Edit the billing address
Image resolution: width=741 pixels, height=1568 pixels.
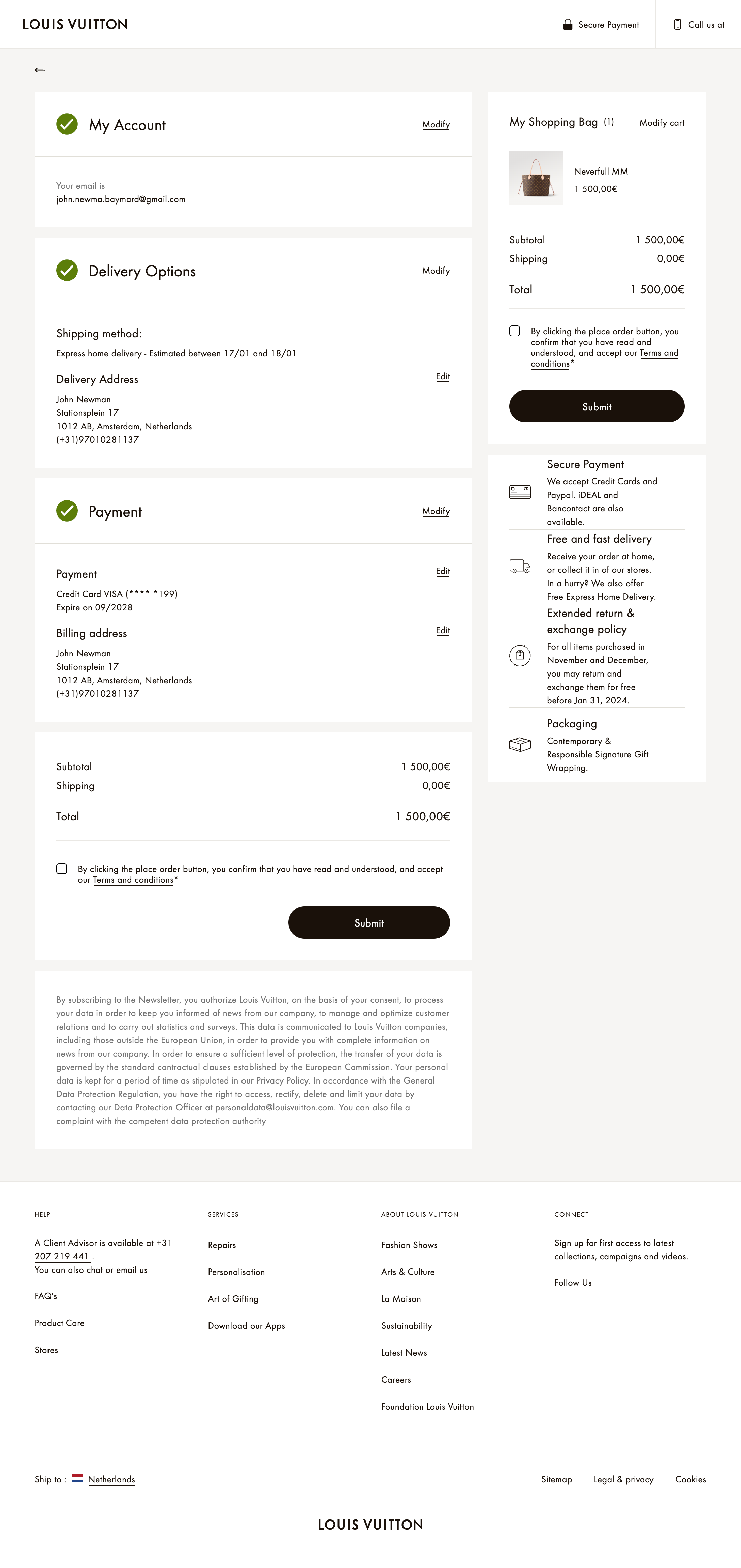point(442,631)
